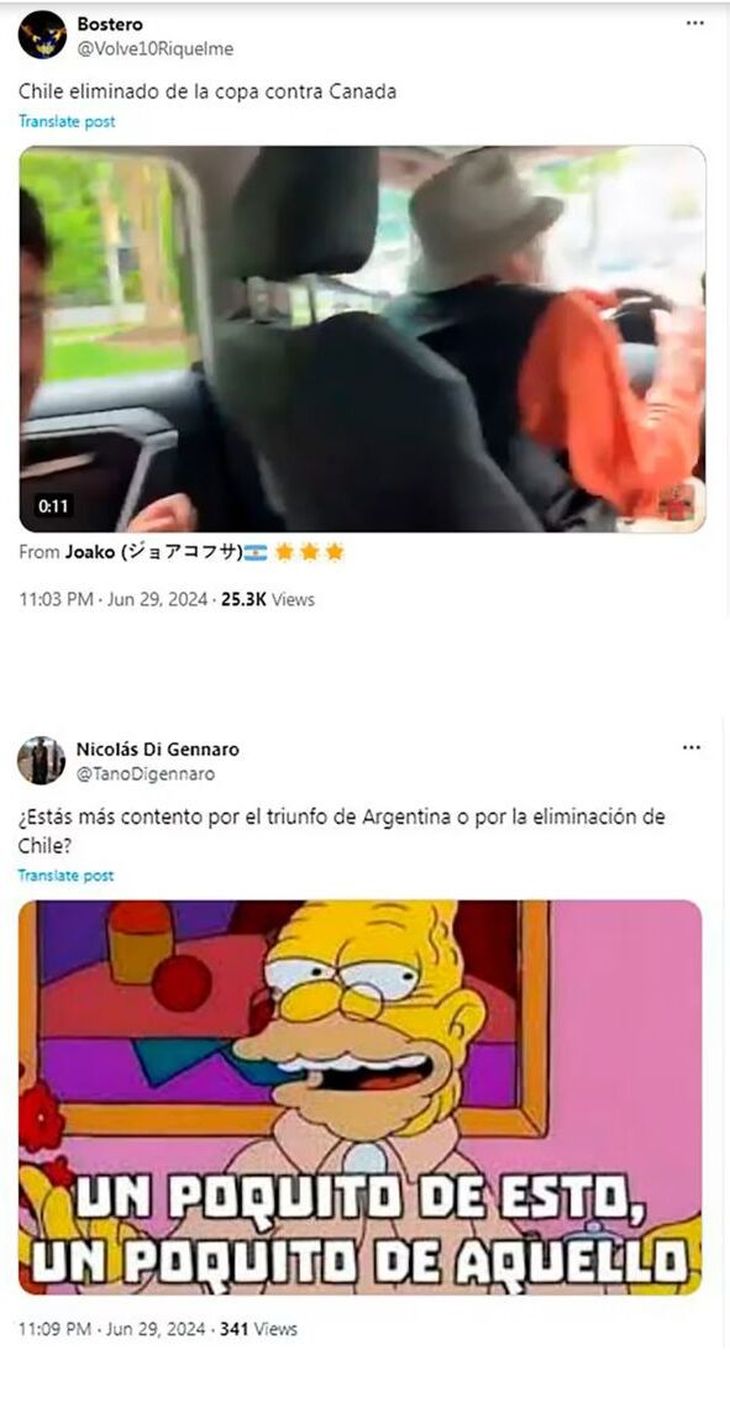Screen dimensions: 730x1413
Task: Open the @TanoDigennaro handle
Action: [145, 774]
